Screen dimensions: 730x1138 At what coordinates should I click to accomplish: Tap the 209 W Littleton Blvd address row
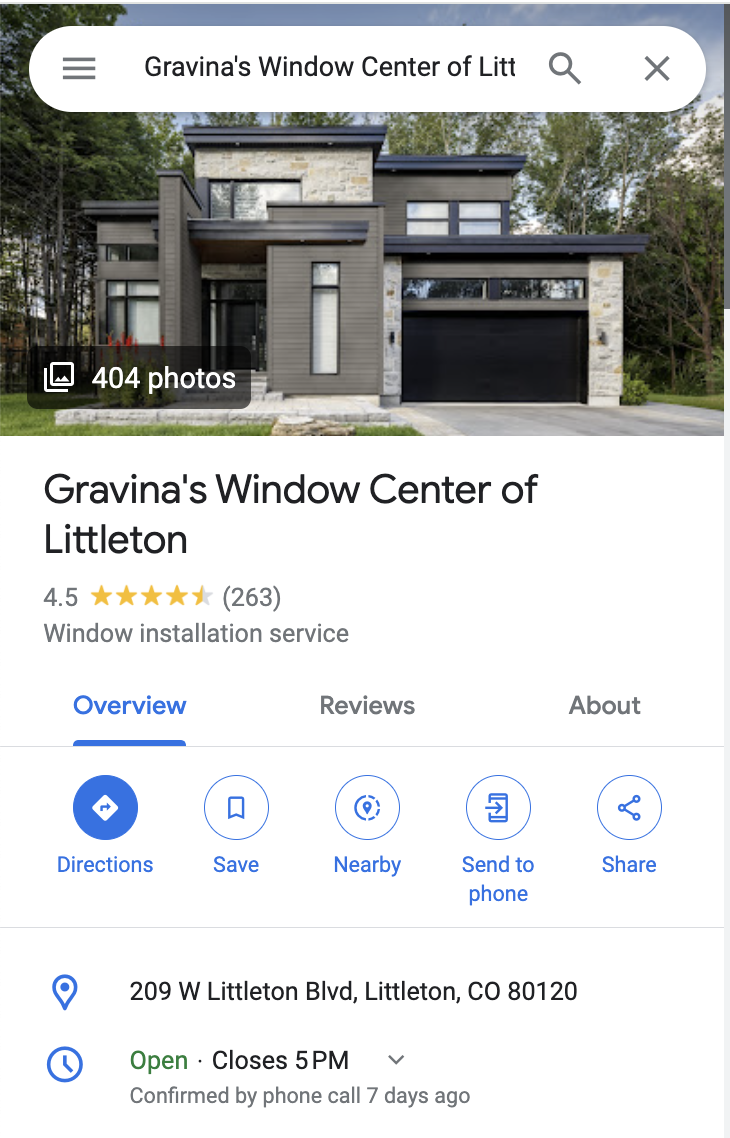(353, 992)
